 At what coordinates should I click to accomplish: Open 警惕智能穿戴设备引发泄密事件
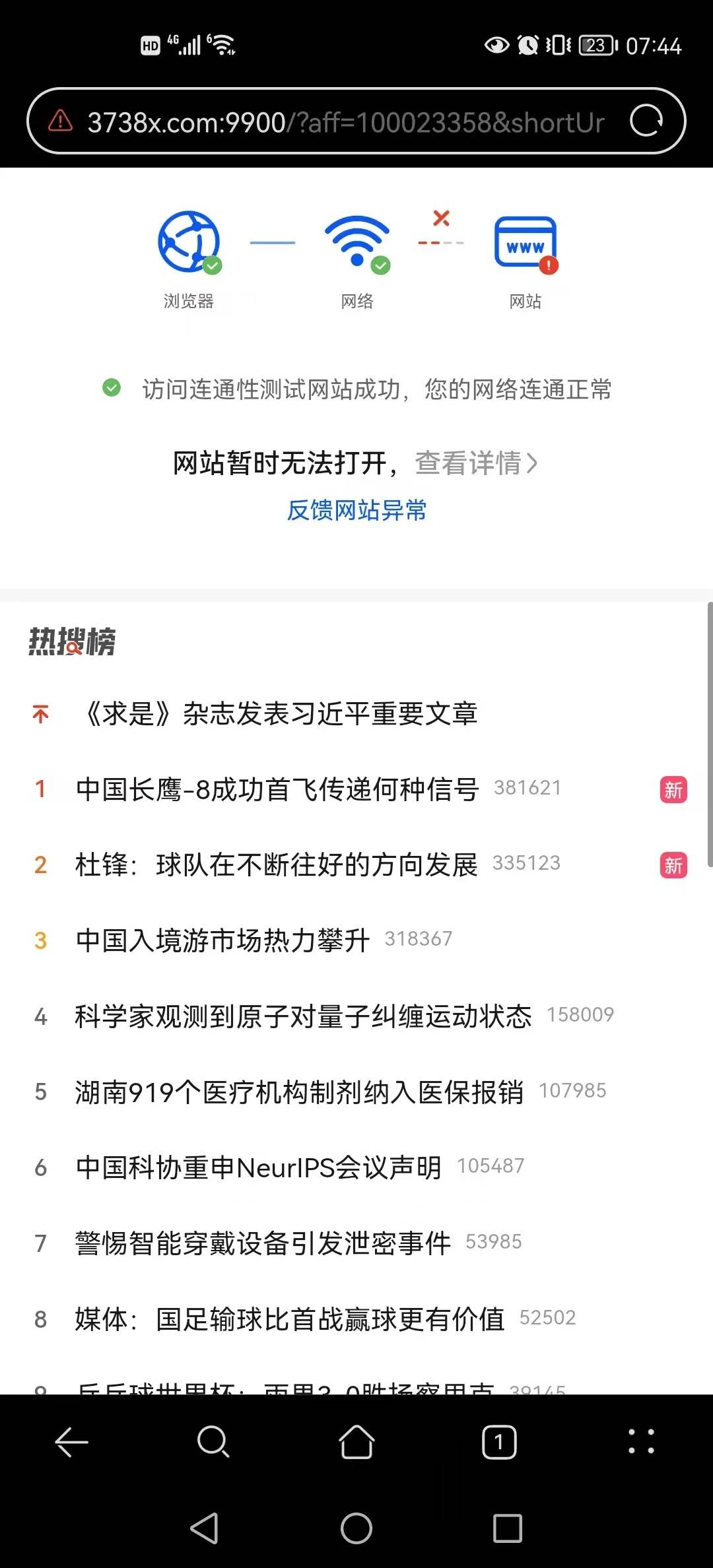click(x=263, y=1243)
